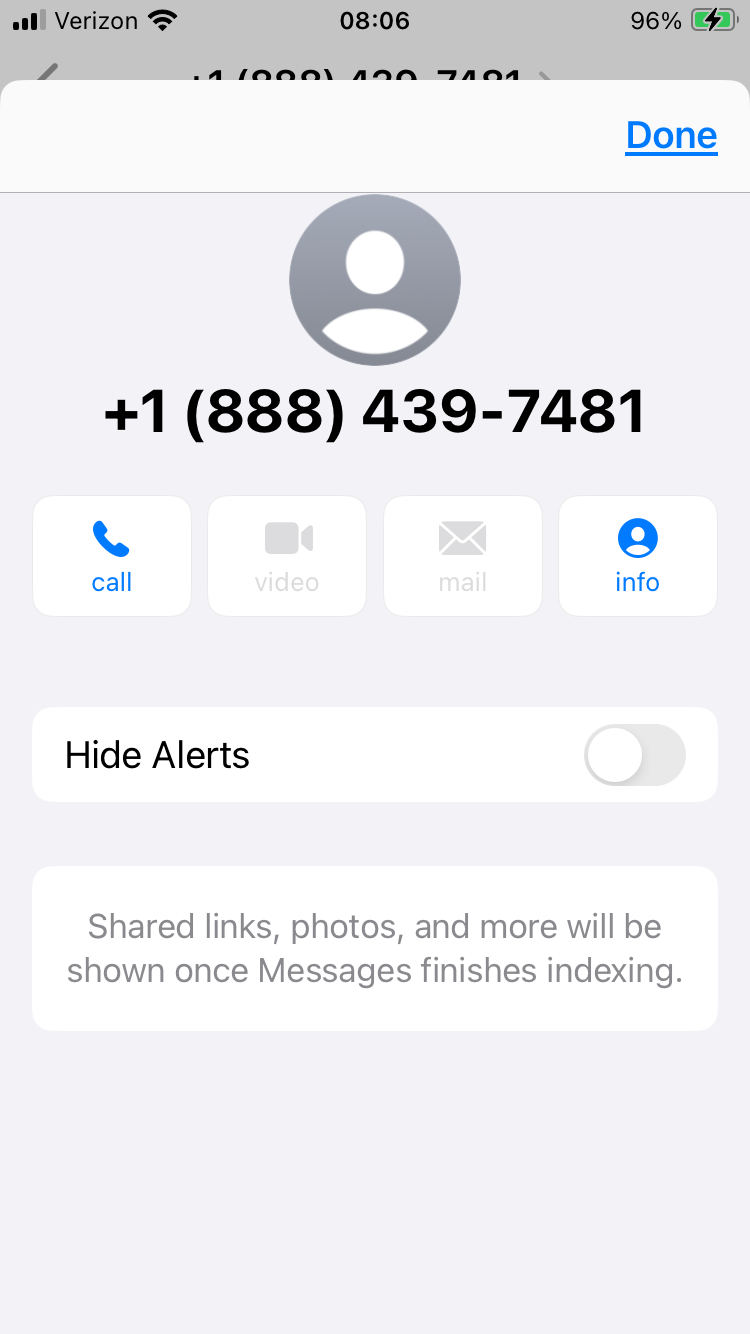Call +1 (888) 439-7481
This screenshot has width=750, height=1334.
112,556
